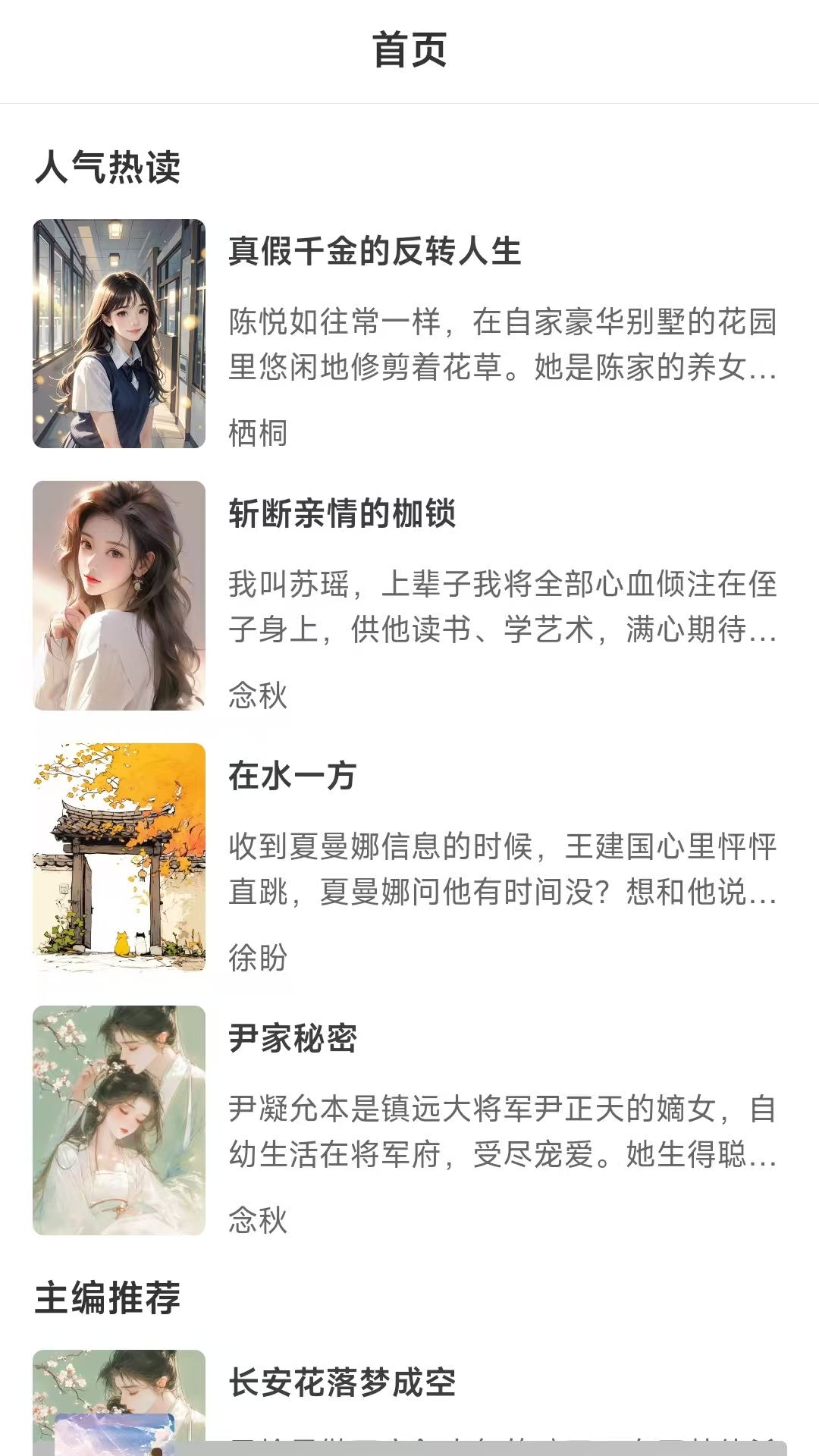Click author 念秋 under 尹家秘密

pos(258,1219)
